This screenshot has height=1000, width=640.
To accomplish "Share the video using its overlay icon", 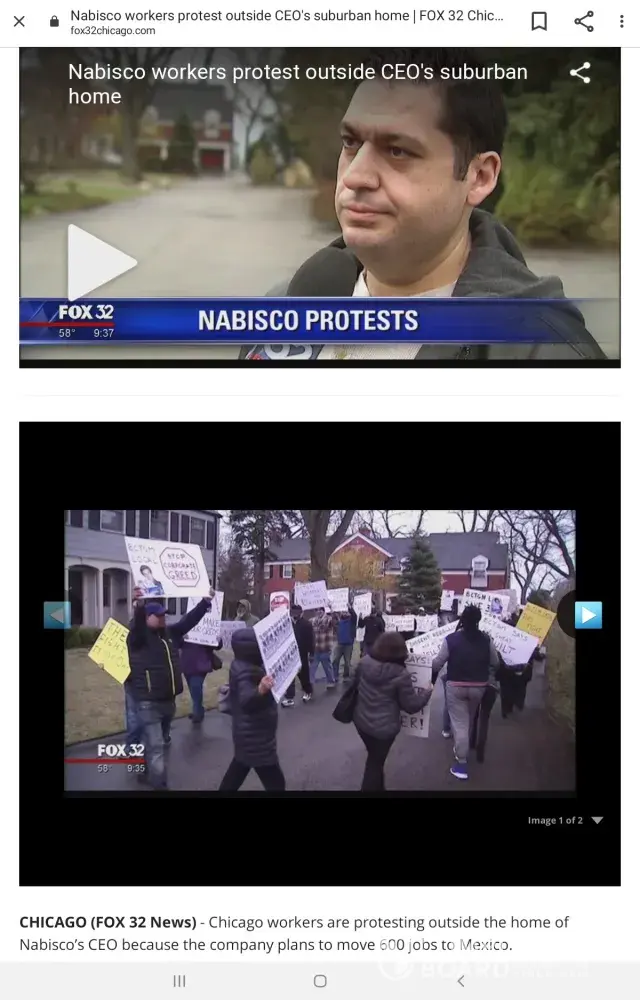I will 580,72.
